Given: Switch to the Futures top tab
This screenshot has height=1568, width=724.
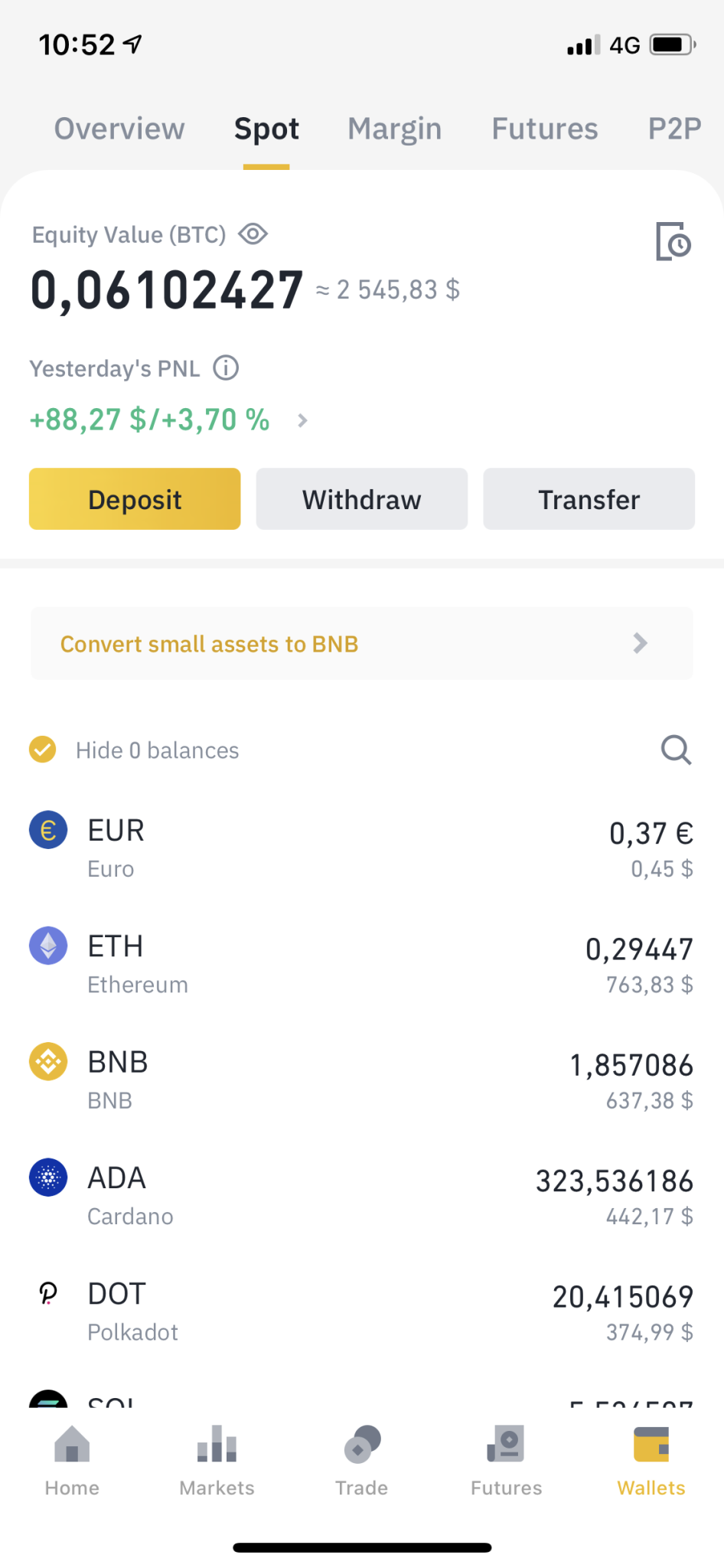Looking at the screenshot, I should tap(545, 129).
